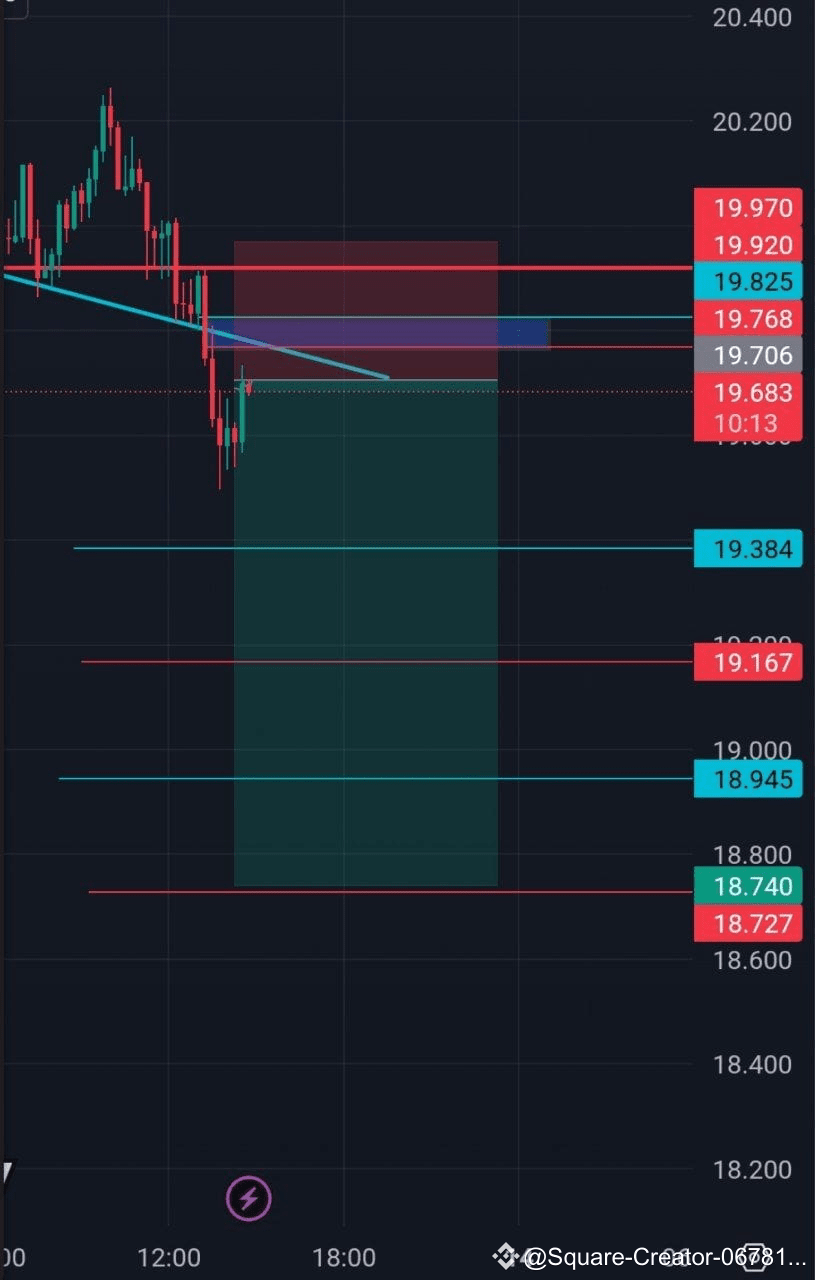The width and height of the screenshot is (815, 1280).
Task: Click the 18:00 time axis label
Action: pos(345,1258)
